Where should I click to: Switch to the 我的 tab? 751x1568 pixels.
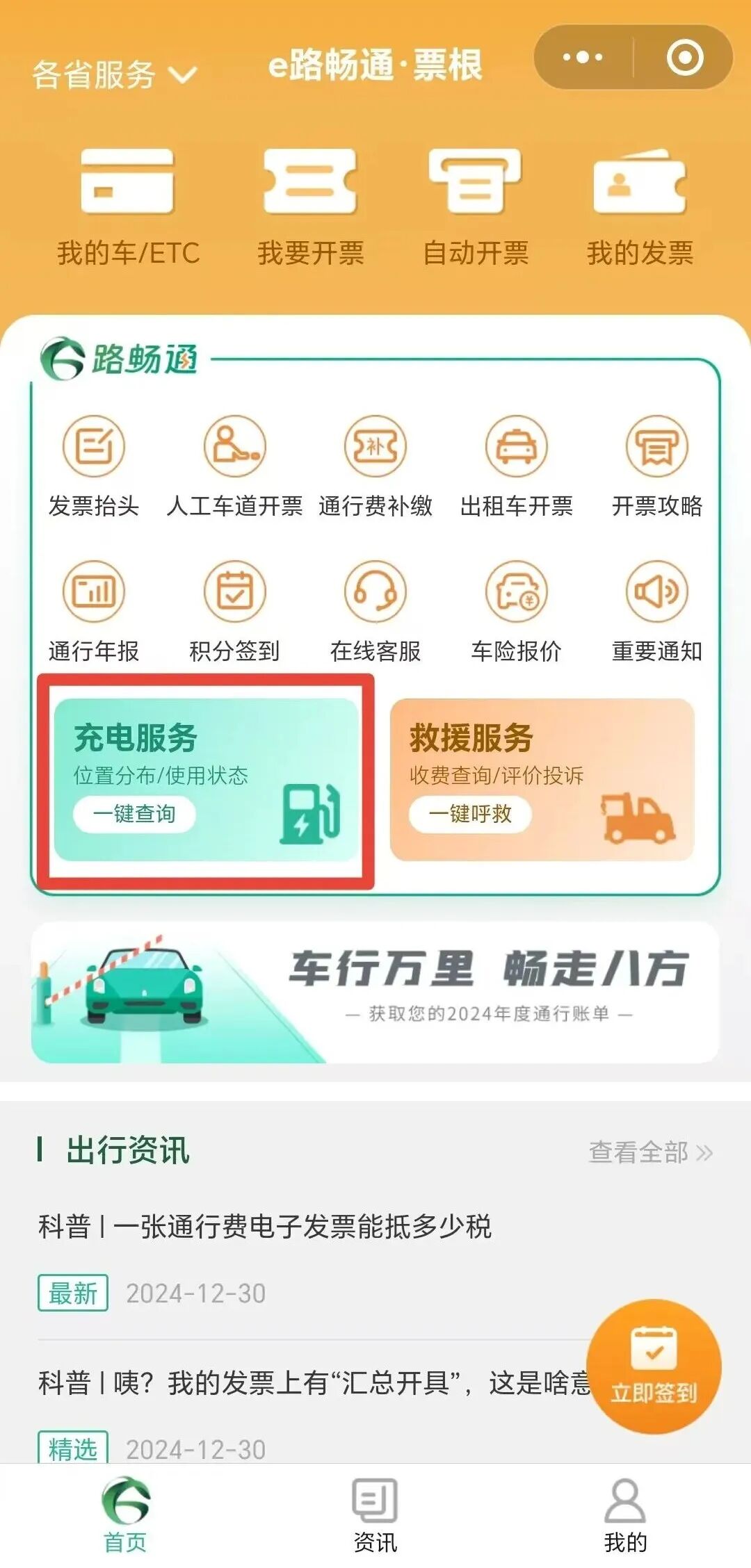click(x=625, y=1515)
